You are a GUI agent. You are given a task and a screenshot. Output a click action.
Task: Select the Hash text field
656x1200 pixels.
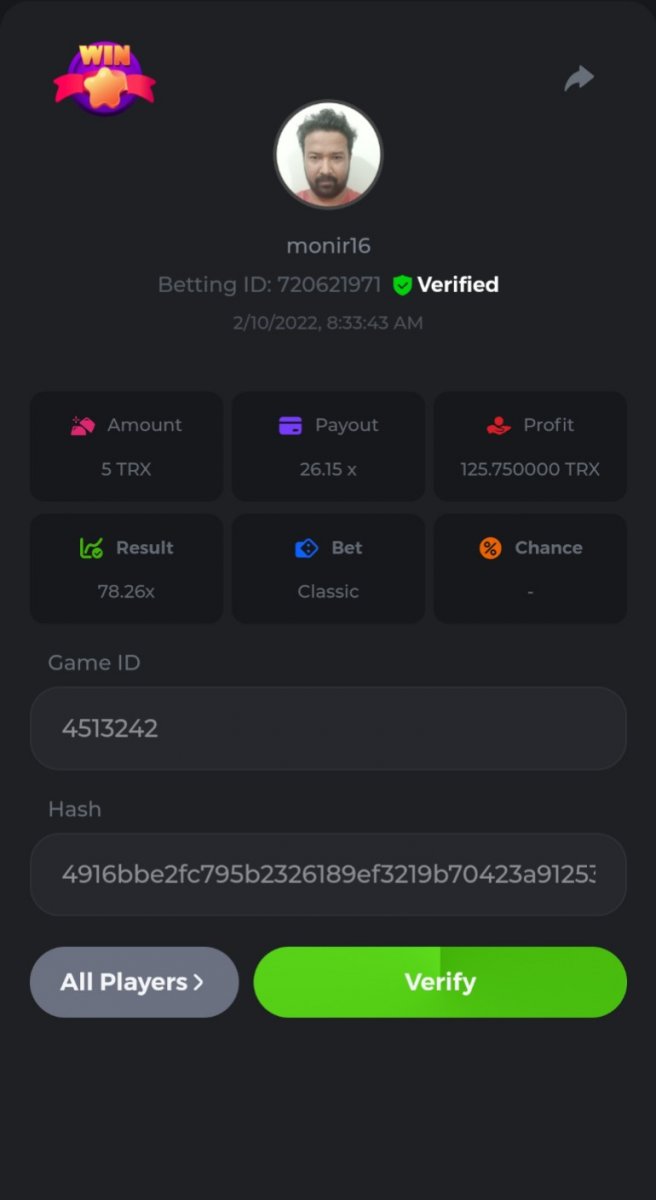(328, 874)
